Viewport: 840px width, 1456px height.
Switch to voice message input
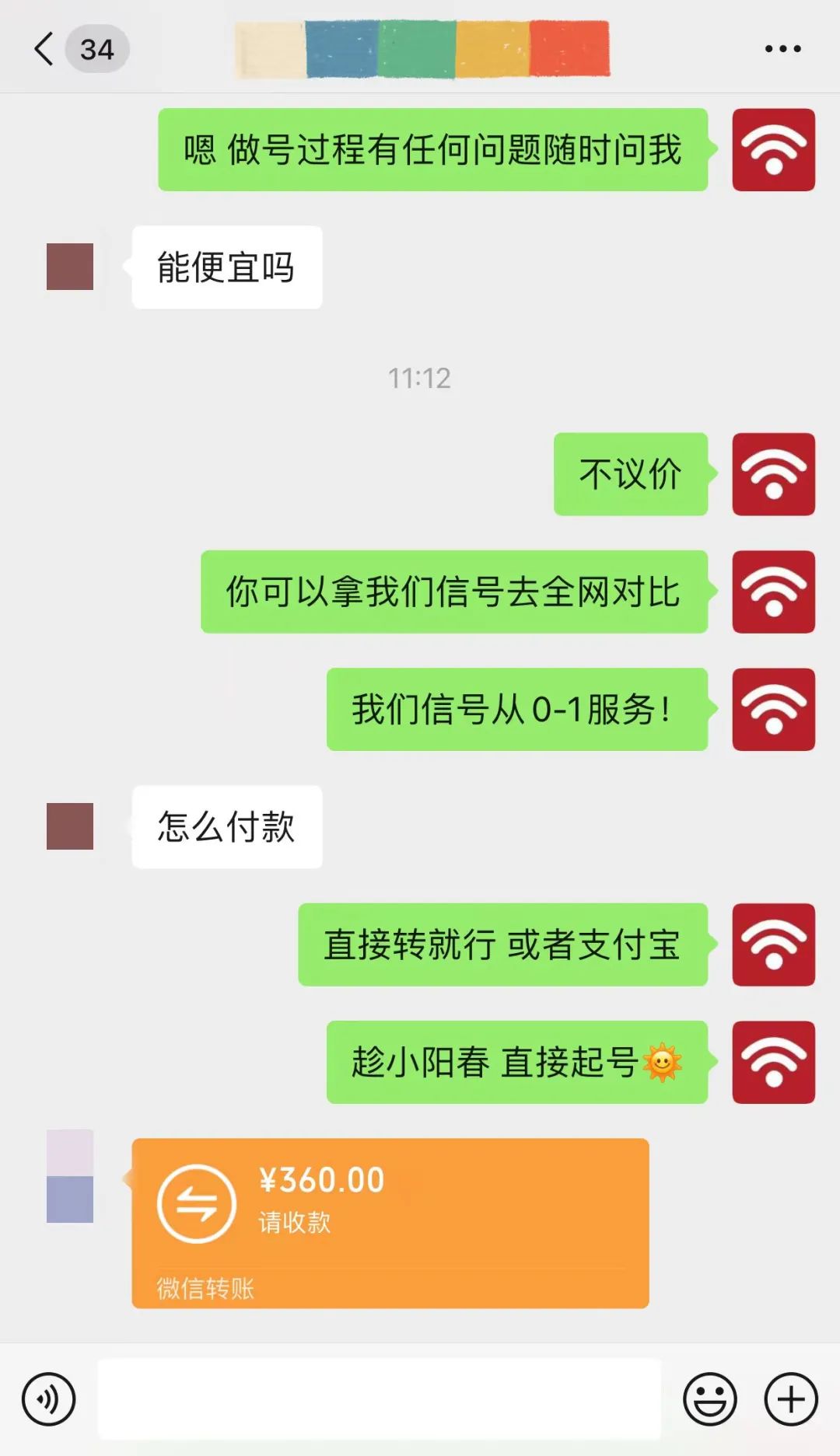pos(49,1399)
